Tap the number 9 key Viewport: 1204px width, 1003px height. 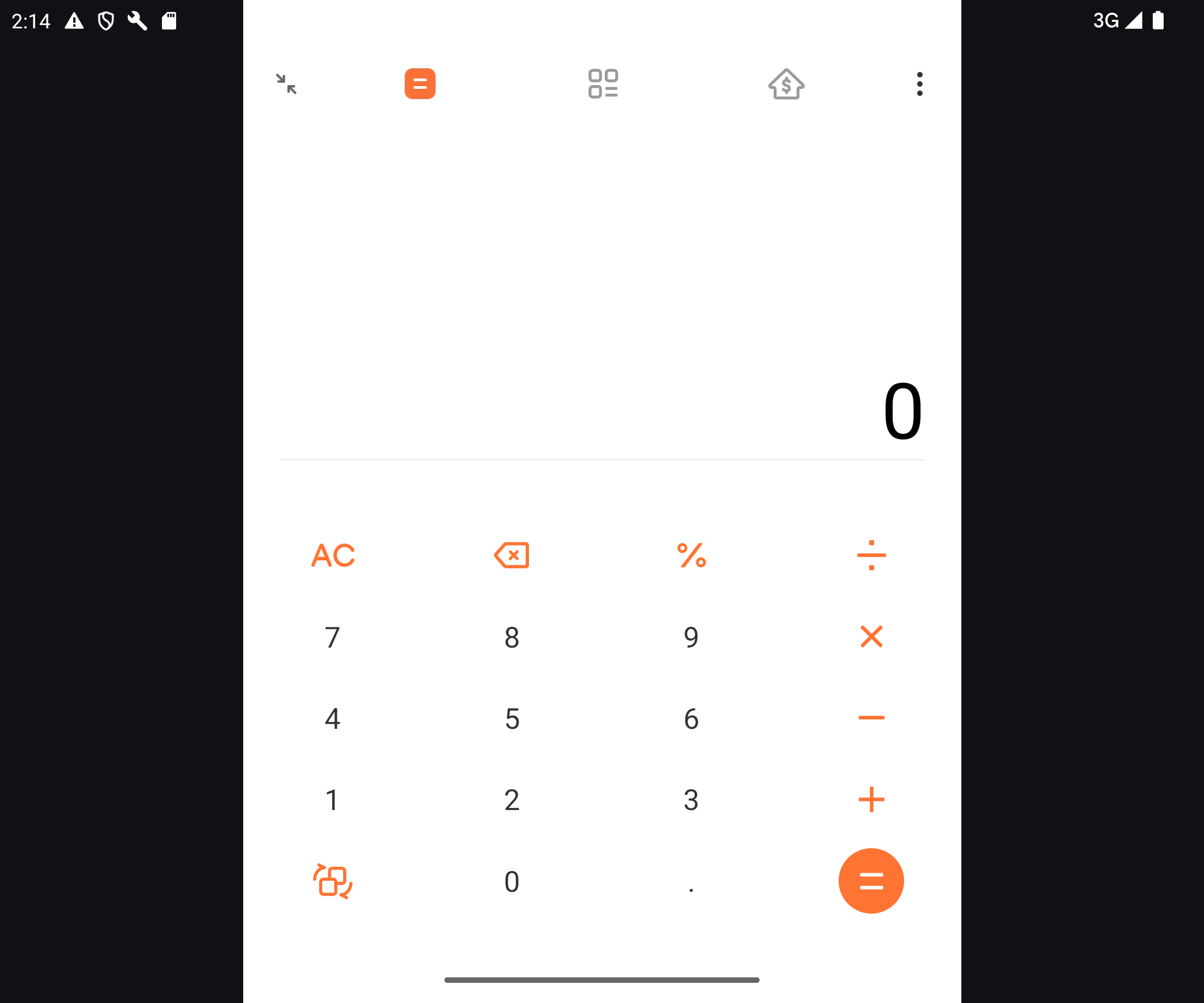coord(691,637)
